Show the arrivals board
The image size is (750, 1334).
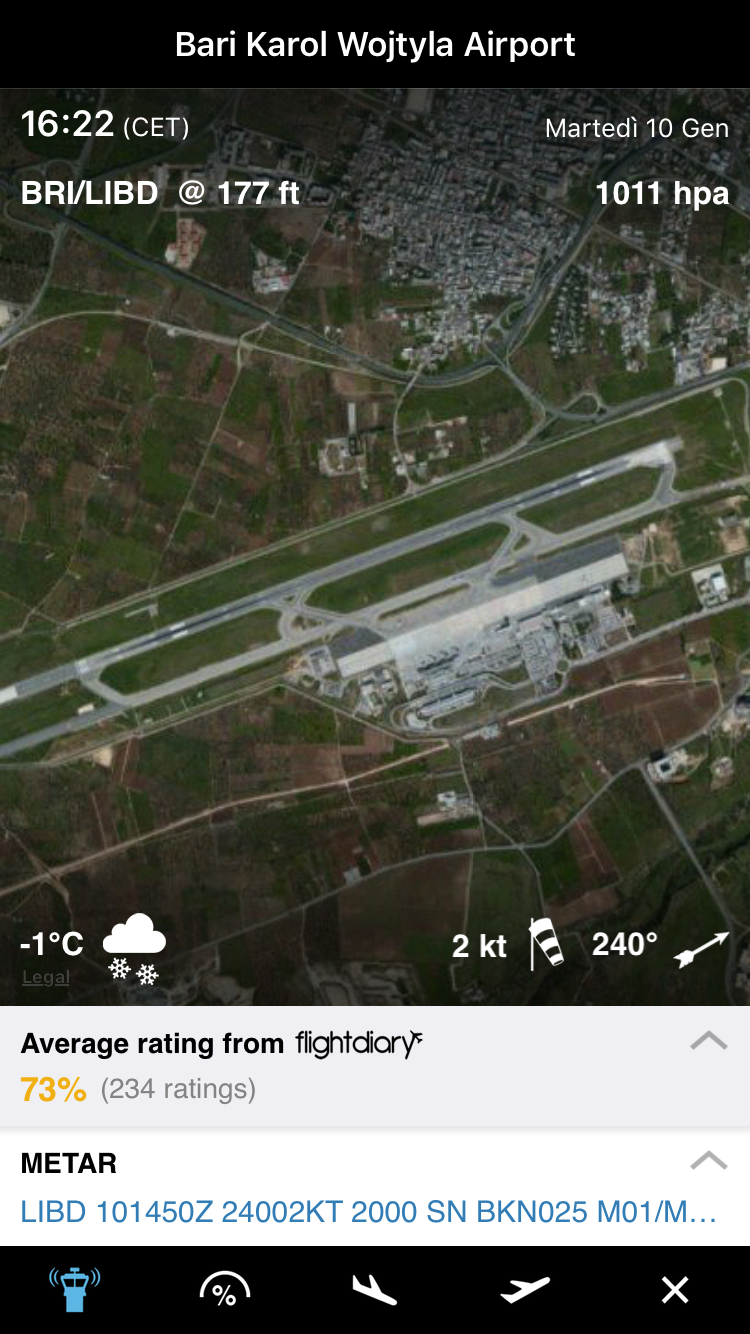point(375,1290)
